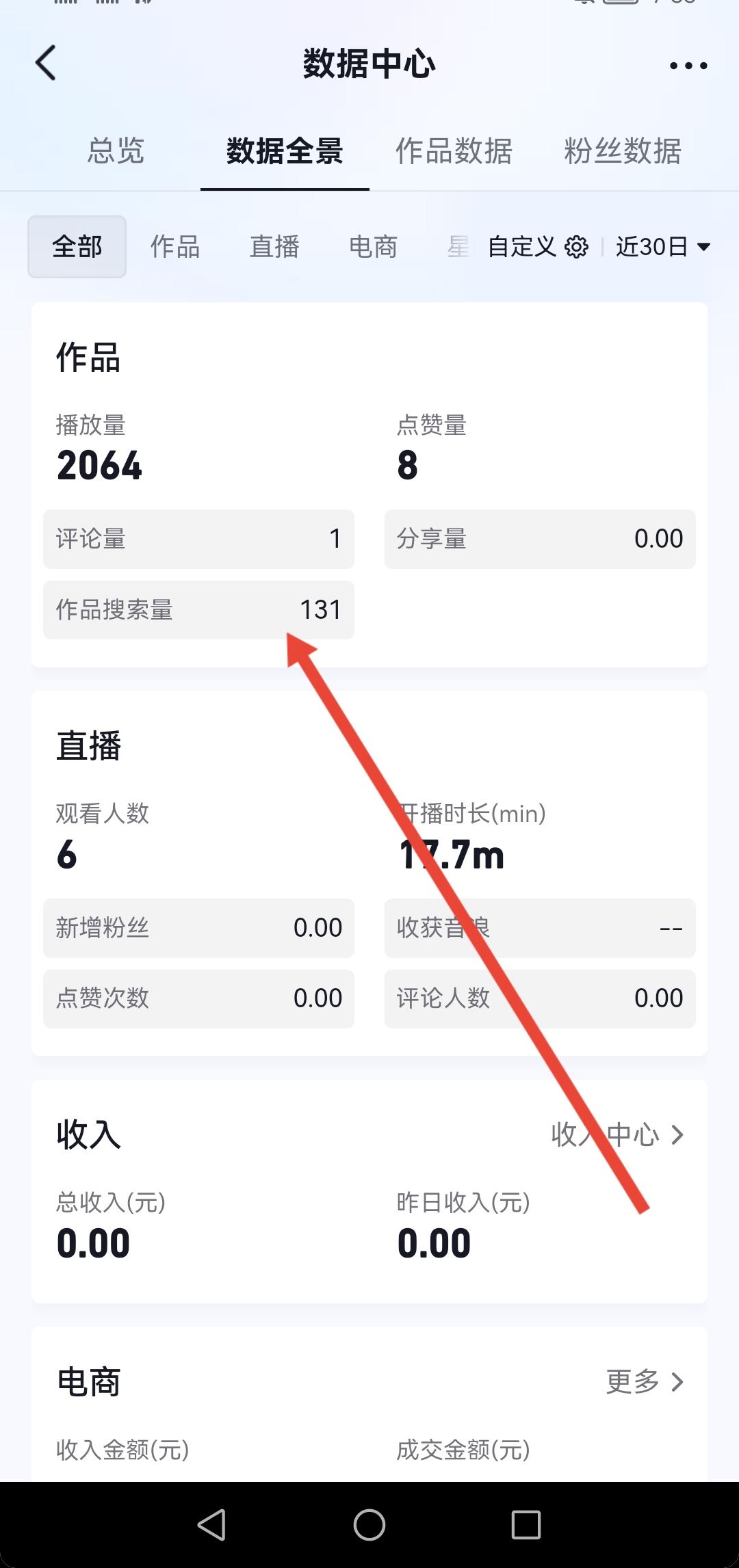Select the 电商 filter chip

(x=374, y=248)
